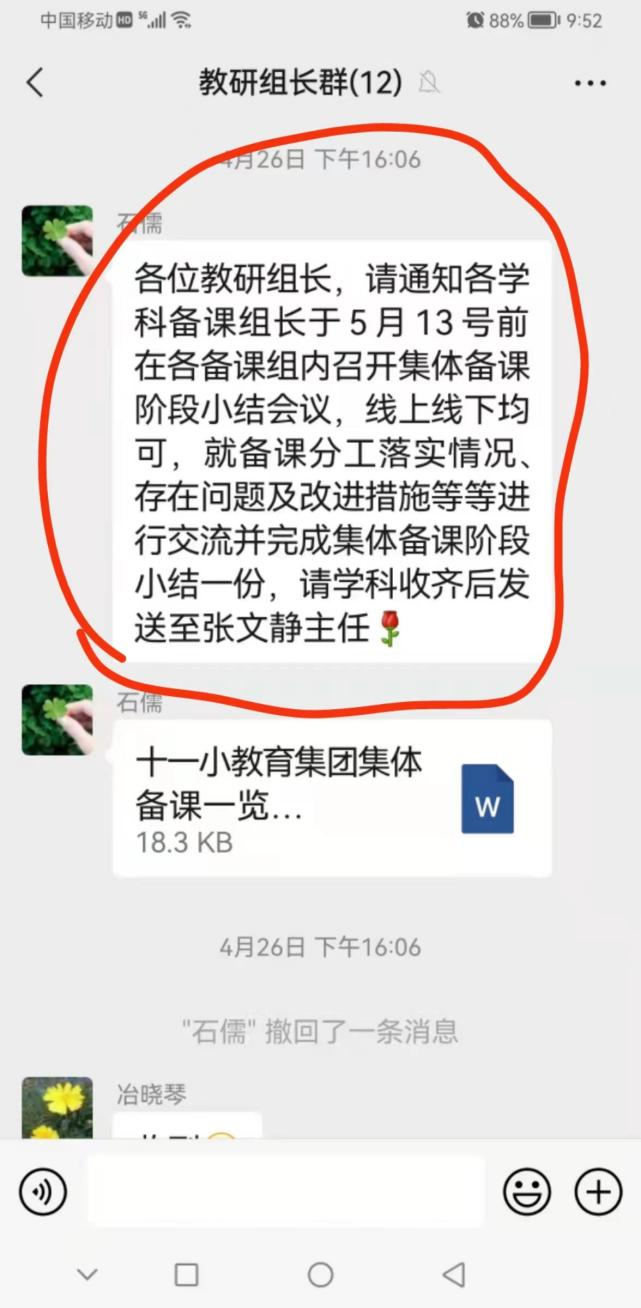The height and width of the screenshot is (1308, 641).
Task: Open the Word file 十一小教育集团集体备课一览
Action: pos(332,799)
